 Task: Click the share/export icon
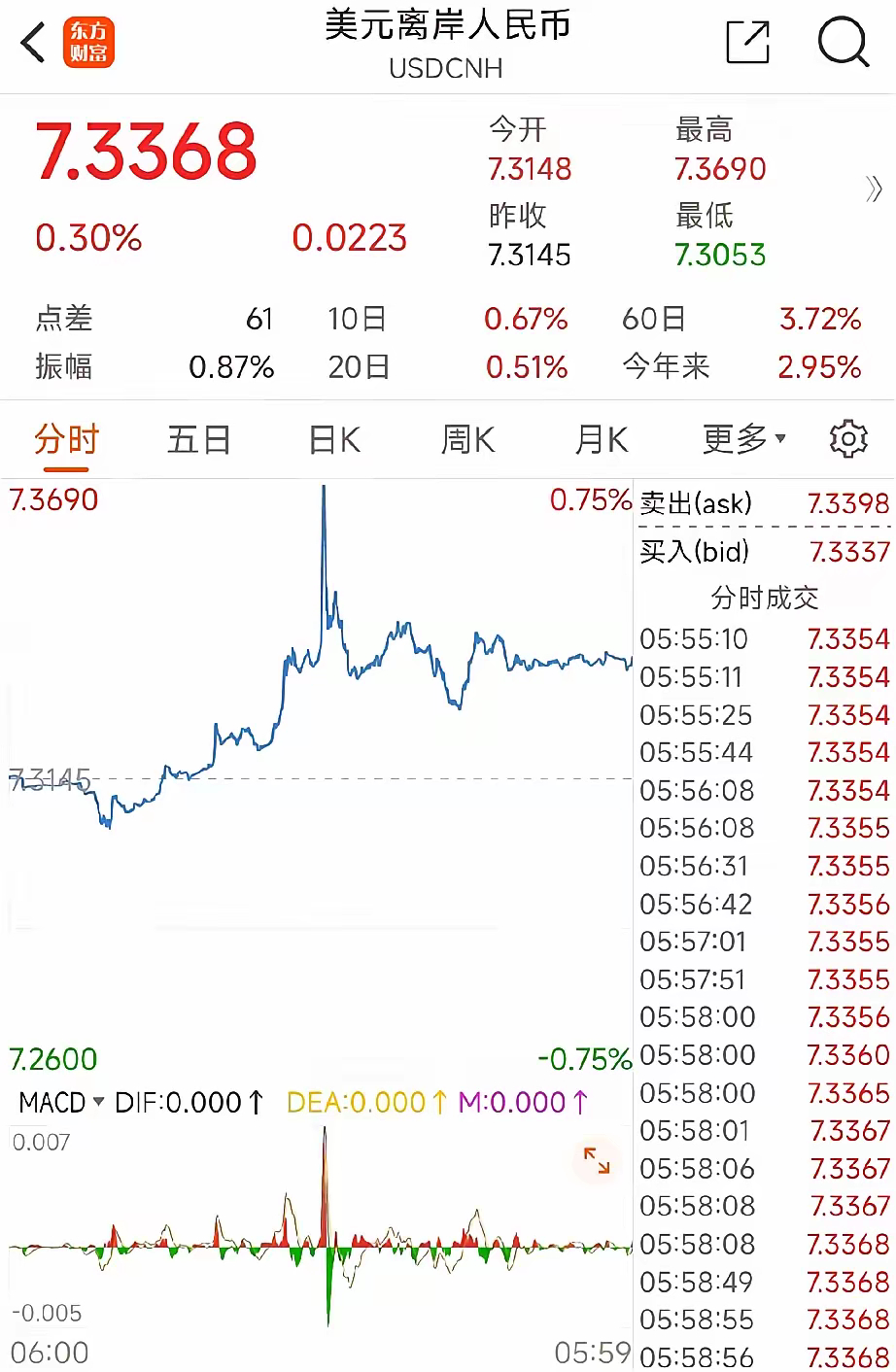[x=746, y=43]
